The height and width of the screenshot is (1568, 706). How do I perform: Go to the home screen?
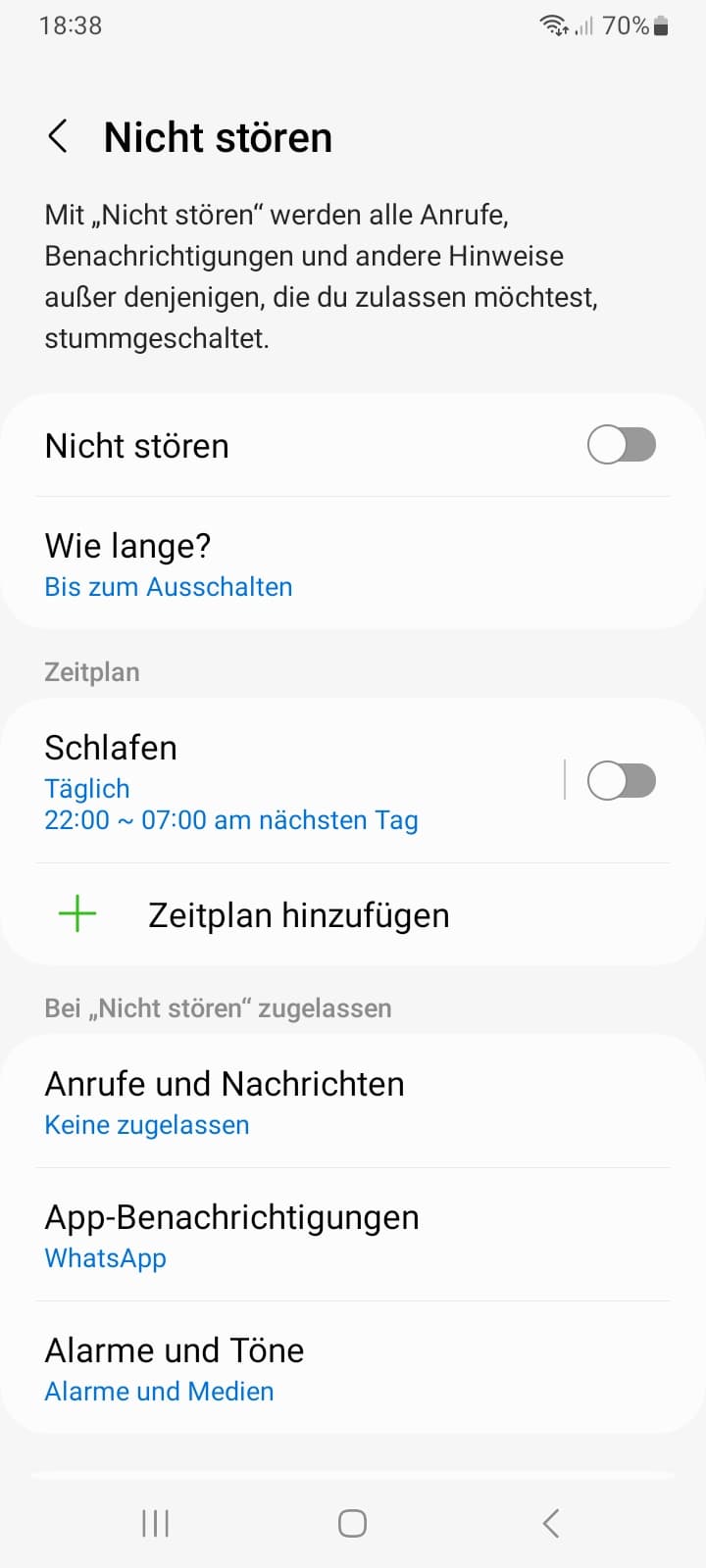click(x=352, y=1523)
